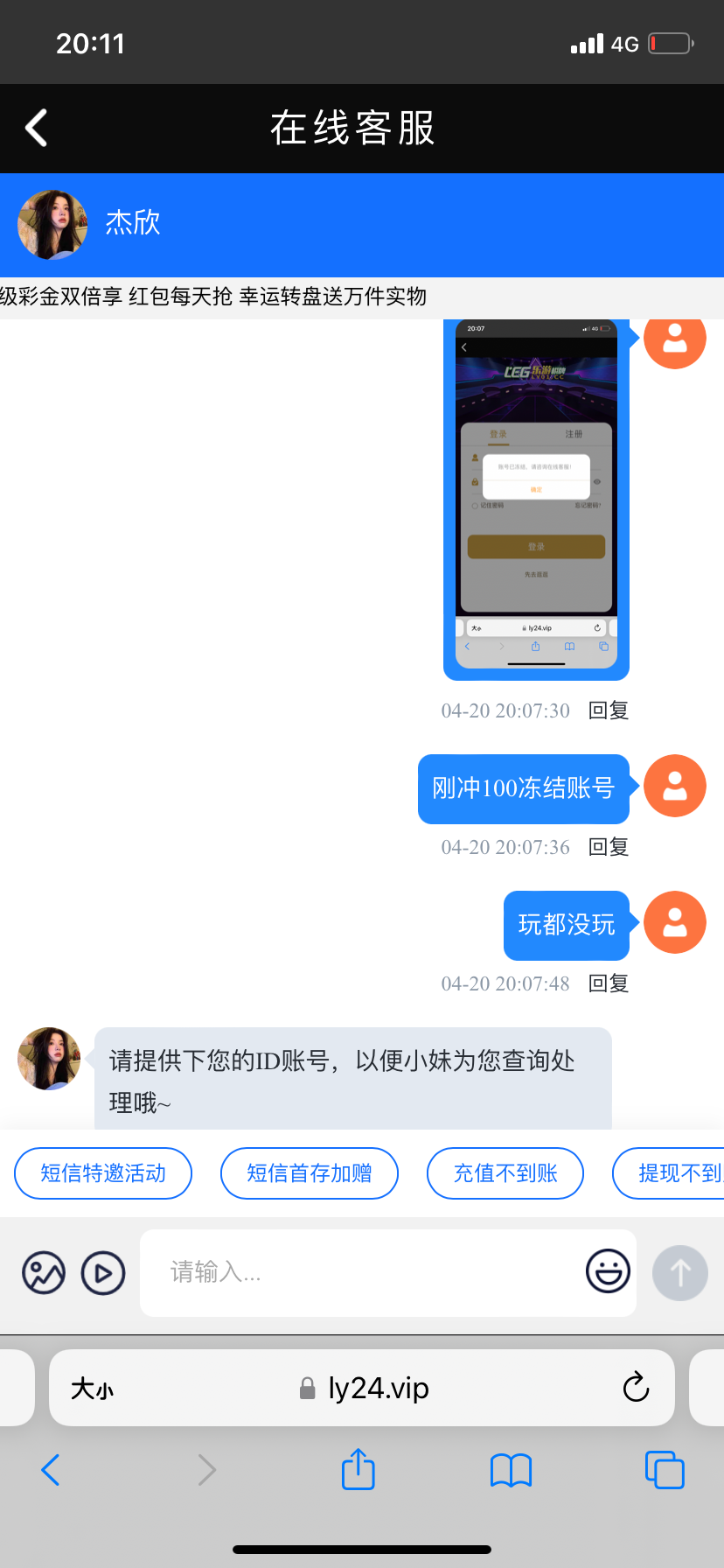Tap 回复 under the 20:07:48 message
The image size is (724, 1568).
609,983
